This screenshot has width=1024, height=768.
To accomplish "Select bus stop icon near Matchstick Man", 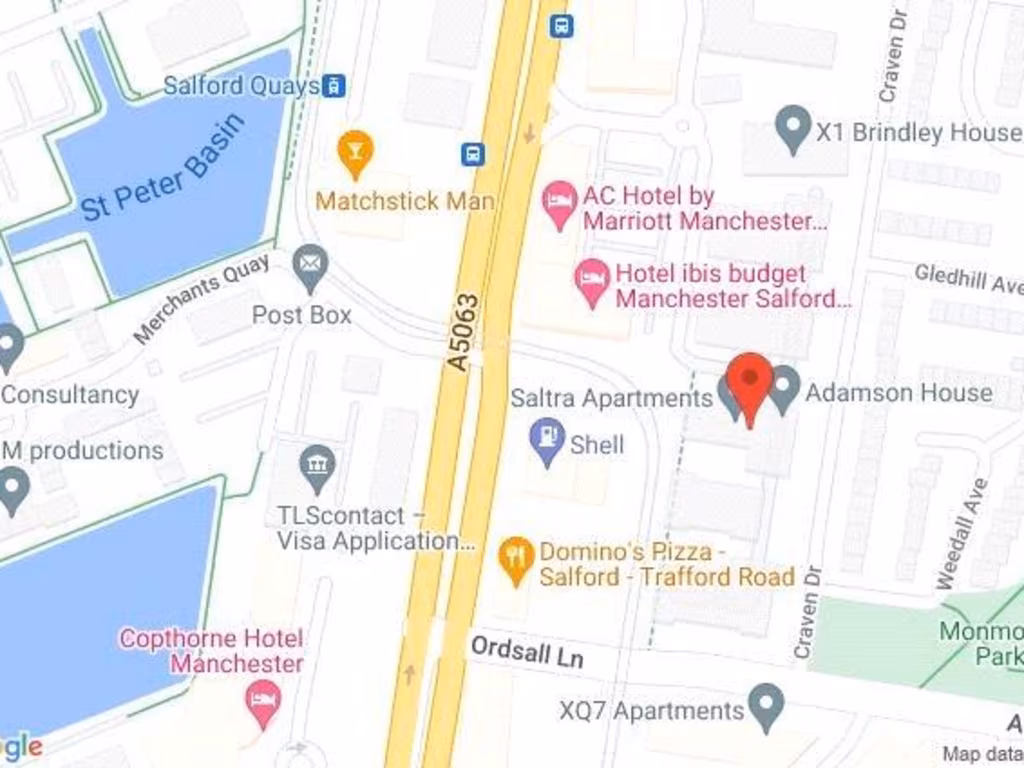I will point(473,154).
